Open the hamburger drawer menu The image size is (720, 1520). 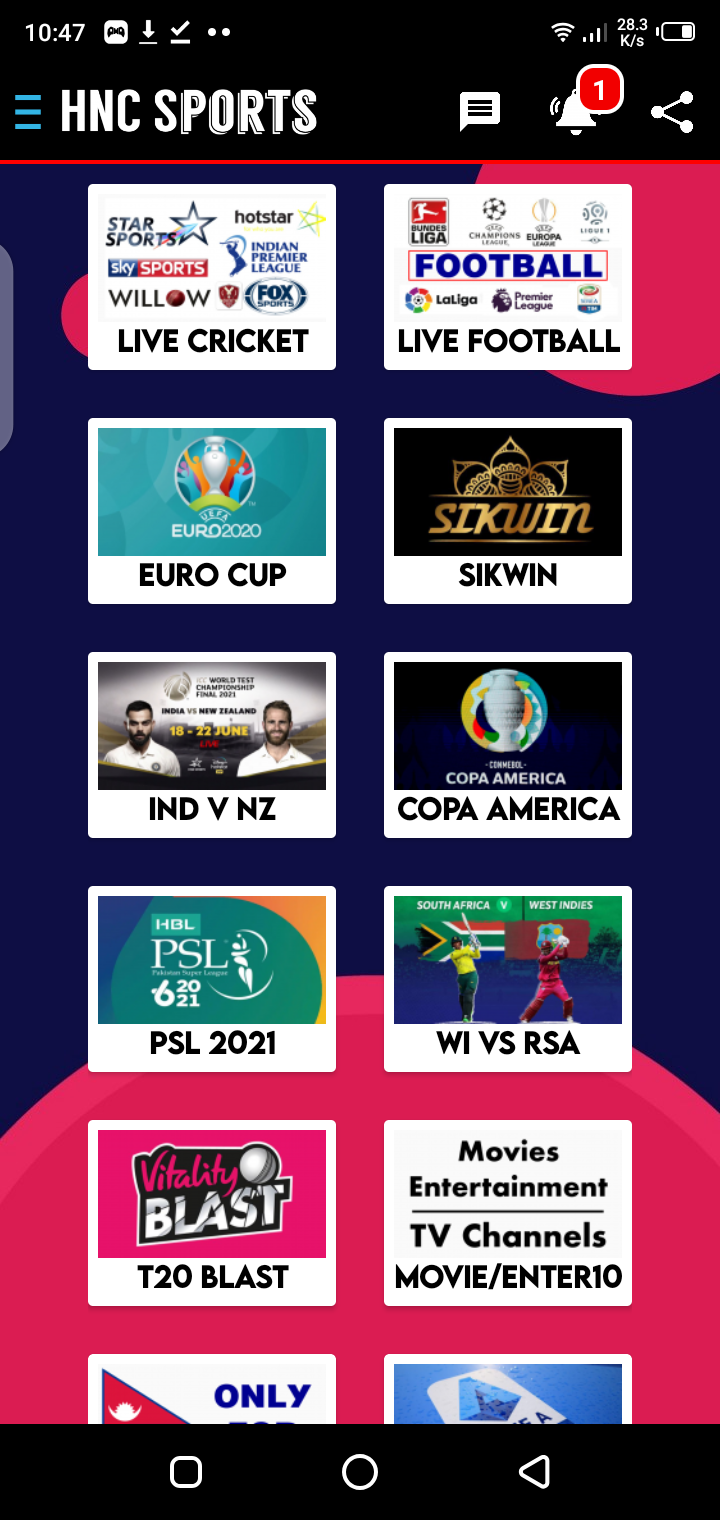pyautogui.click(x=28, y=112)
